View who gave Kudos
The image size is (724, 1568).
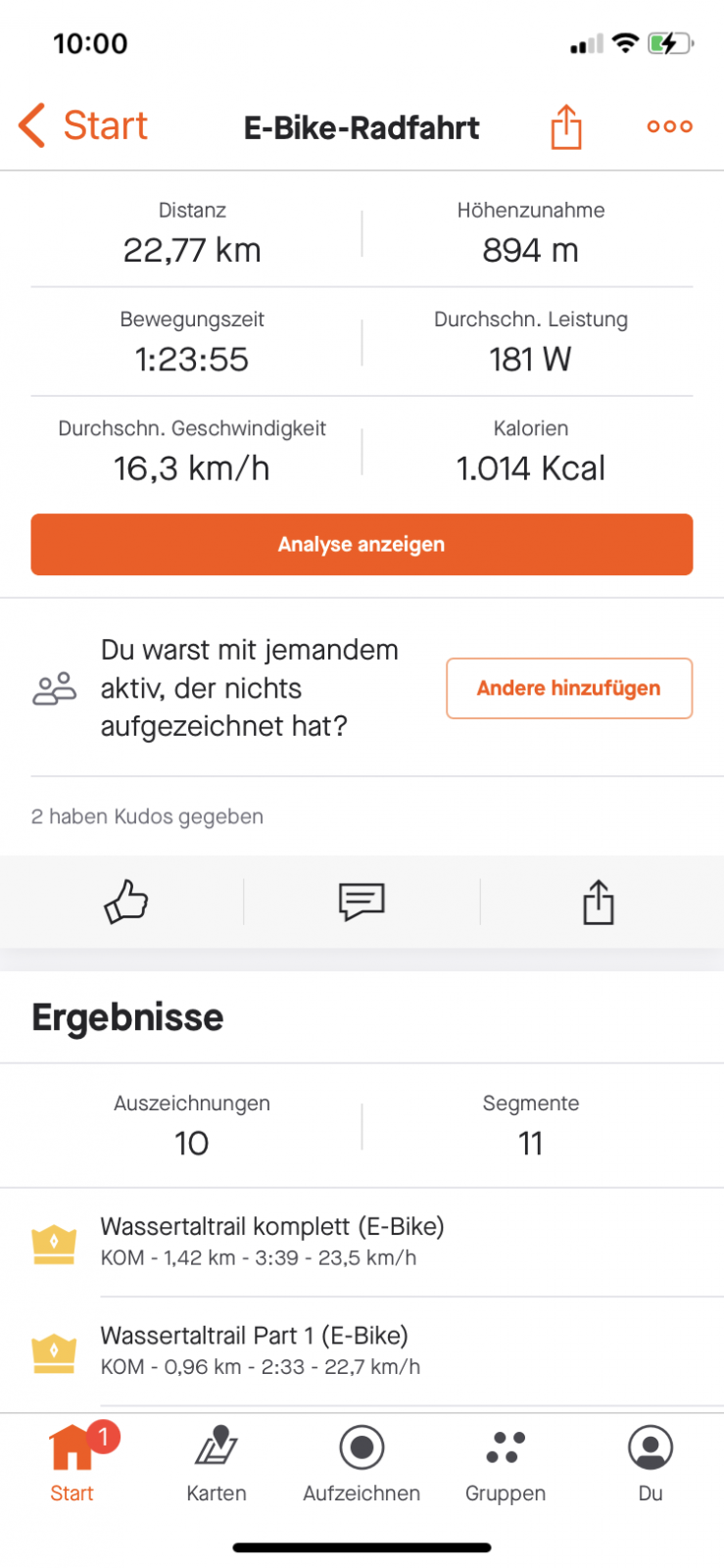pos(147,816)
